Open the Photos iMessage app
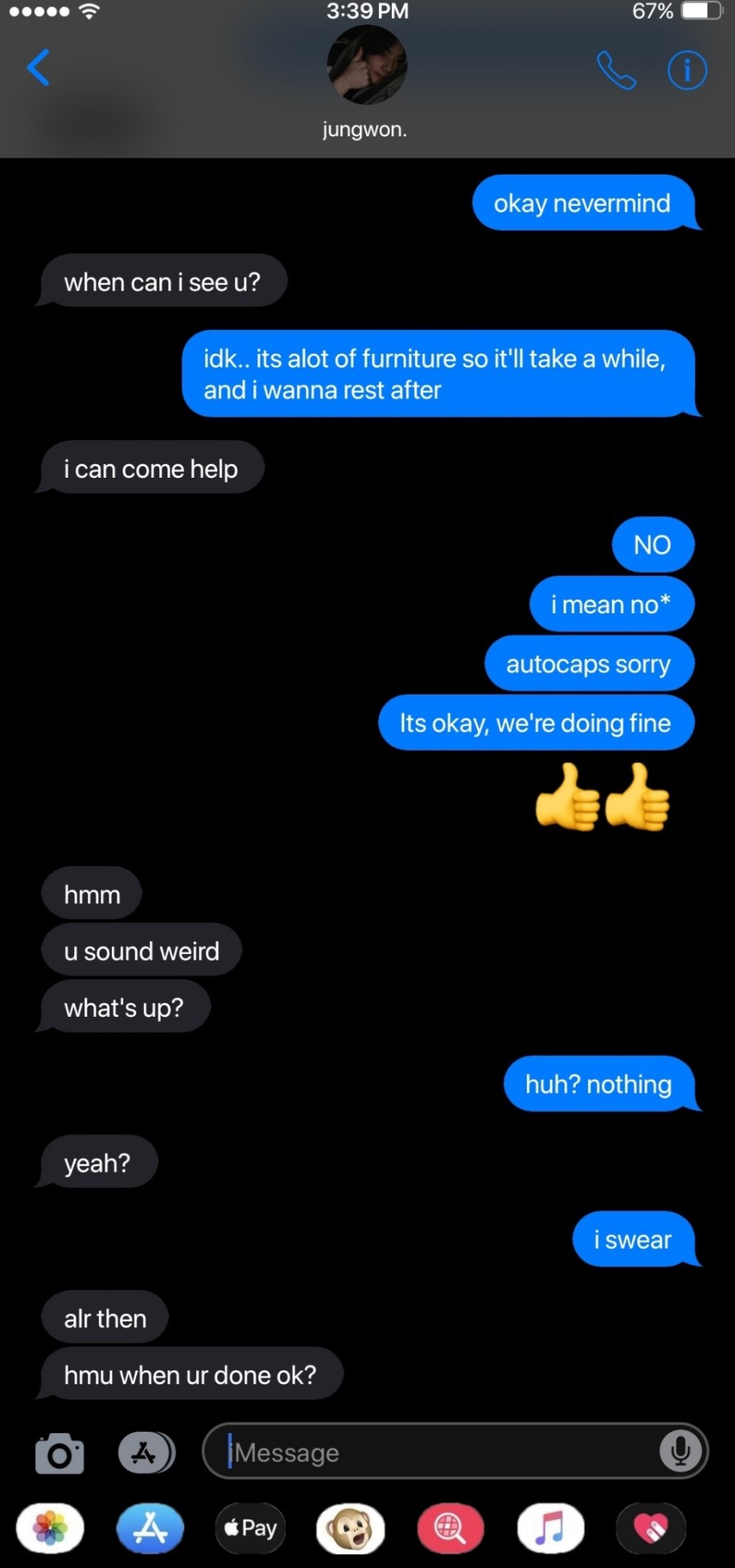This screenshot has width=735, height=1568. (51, 1528)
